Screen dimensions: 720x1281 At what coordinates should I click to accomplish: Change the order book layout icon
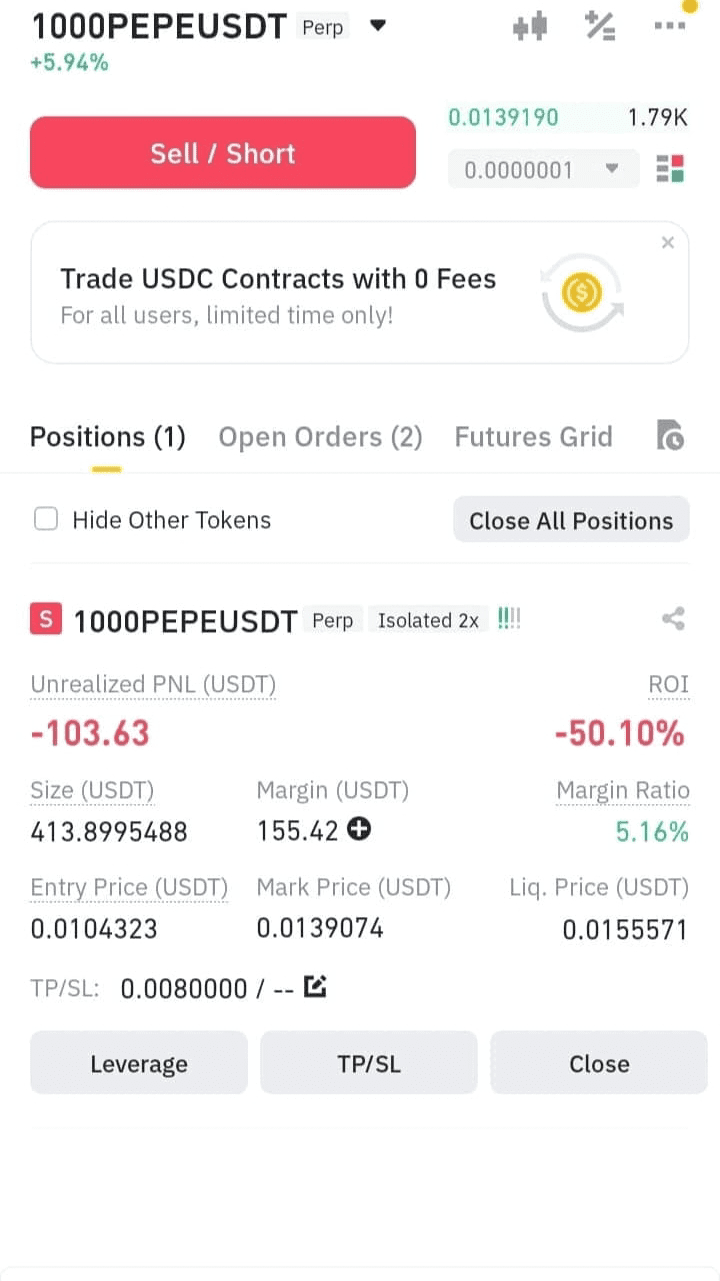pyautogui.click(x=670, y=170)
